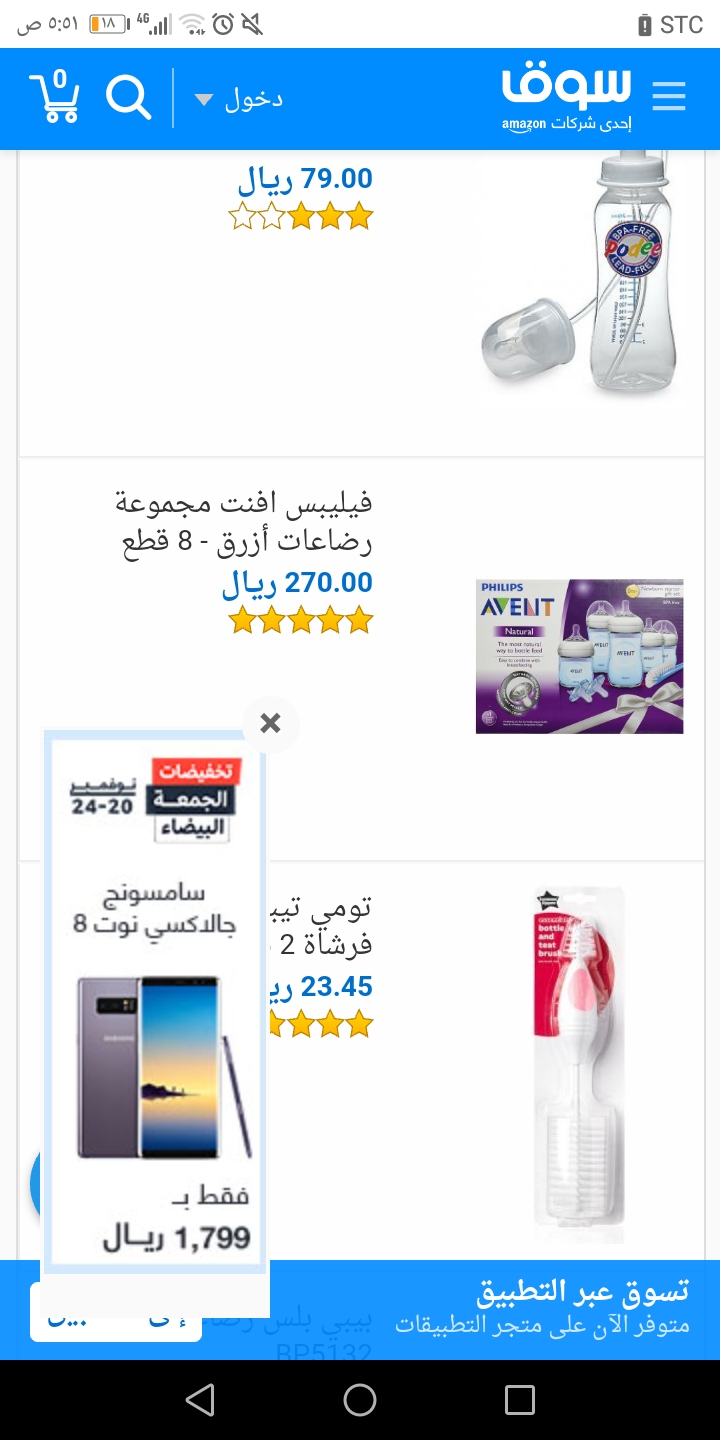The width and height of the screenshot is (720, 1440).
Task: Expand the دخول login dropdown
Action: [x=238, y=99]
